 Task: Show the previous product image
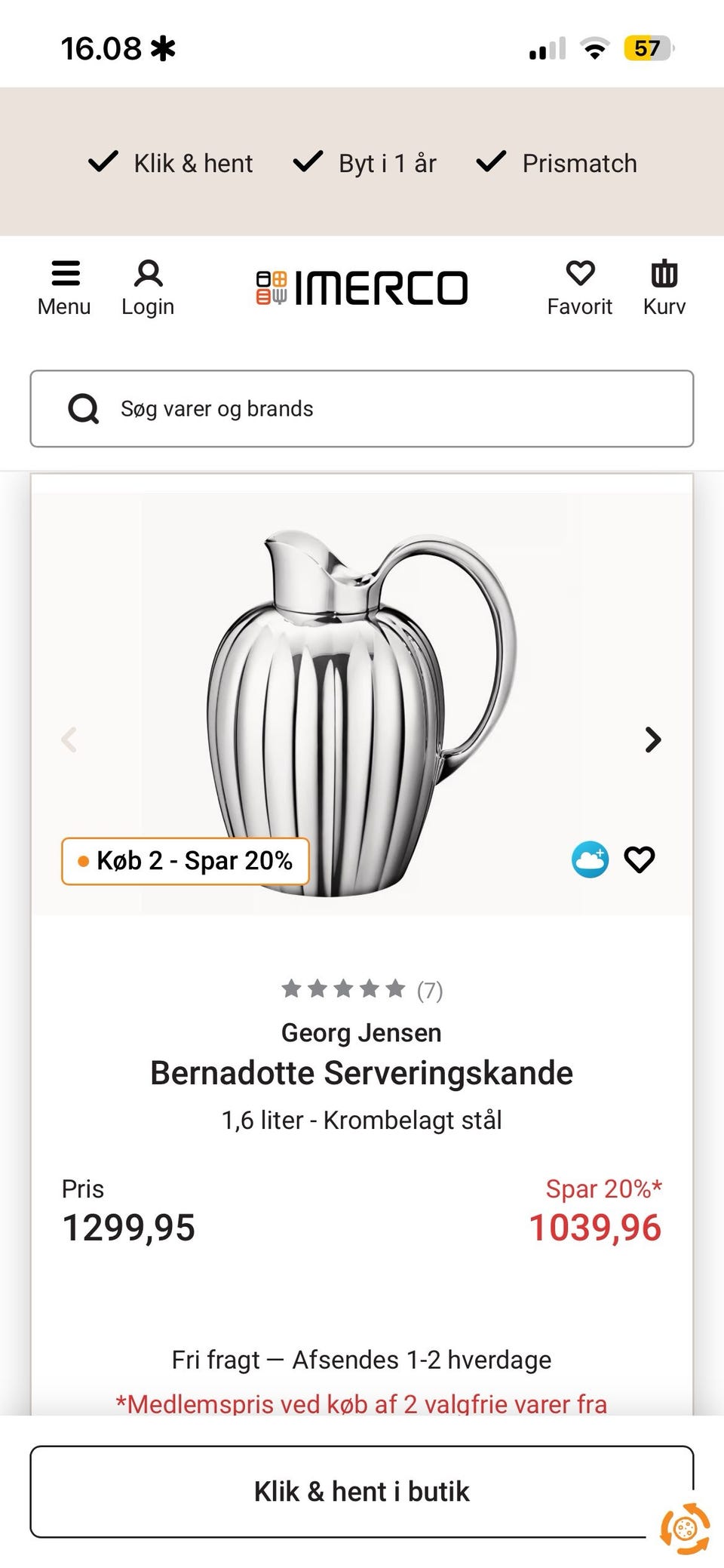tap(70, 740)
